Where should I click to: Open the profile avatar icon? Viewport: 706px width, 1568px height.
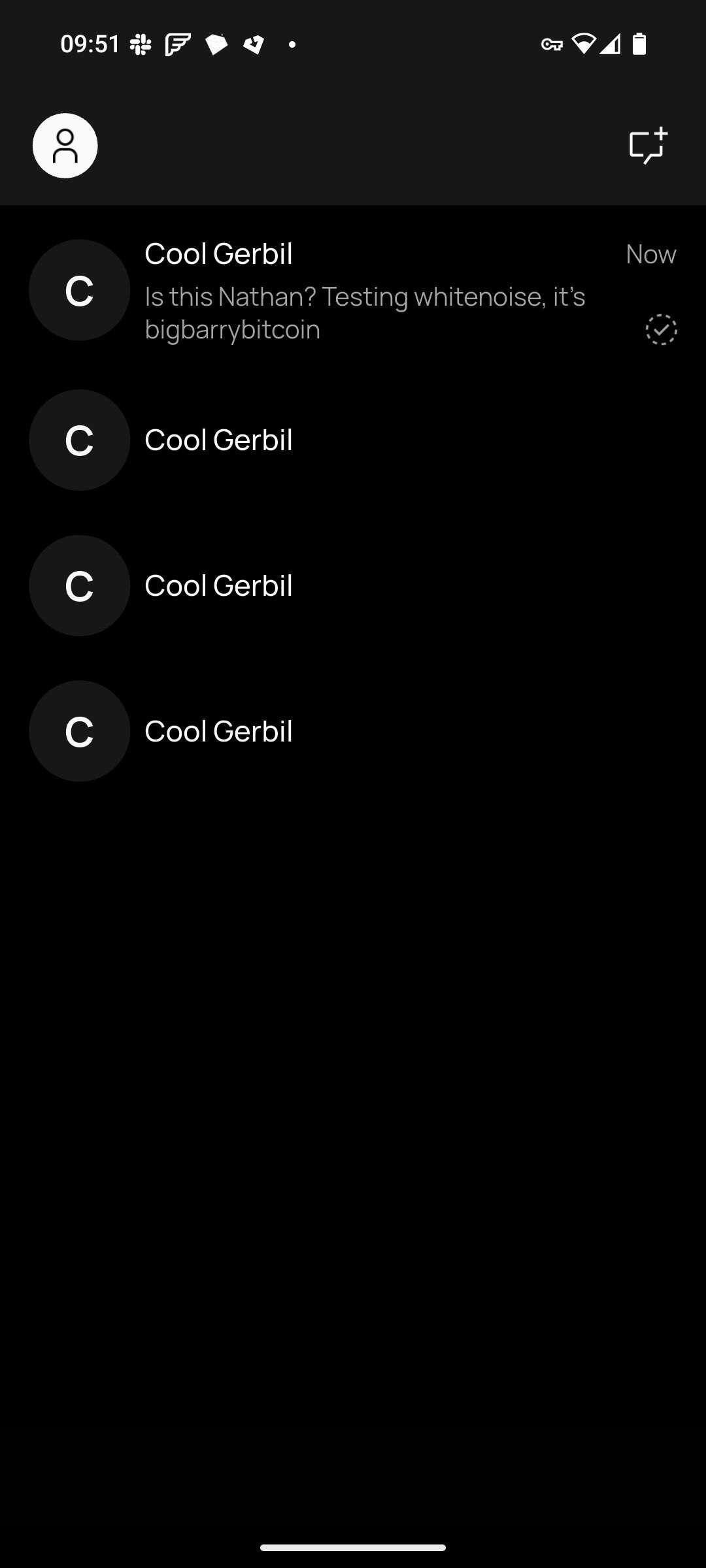click(65, 146)
